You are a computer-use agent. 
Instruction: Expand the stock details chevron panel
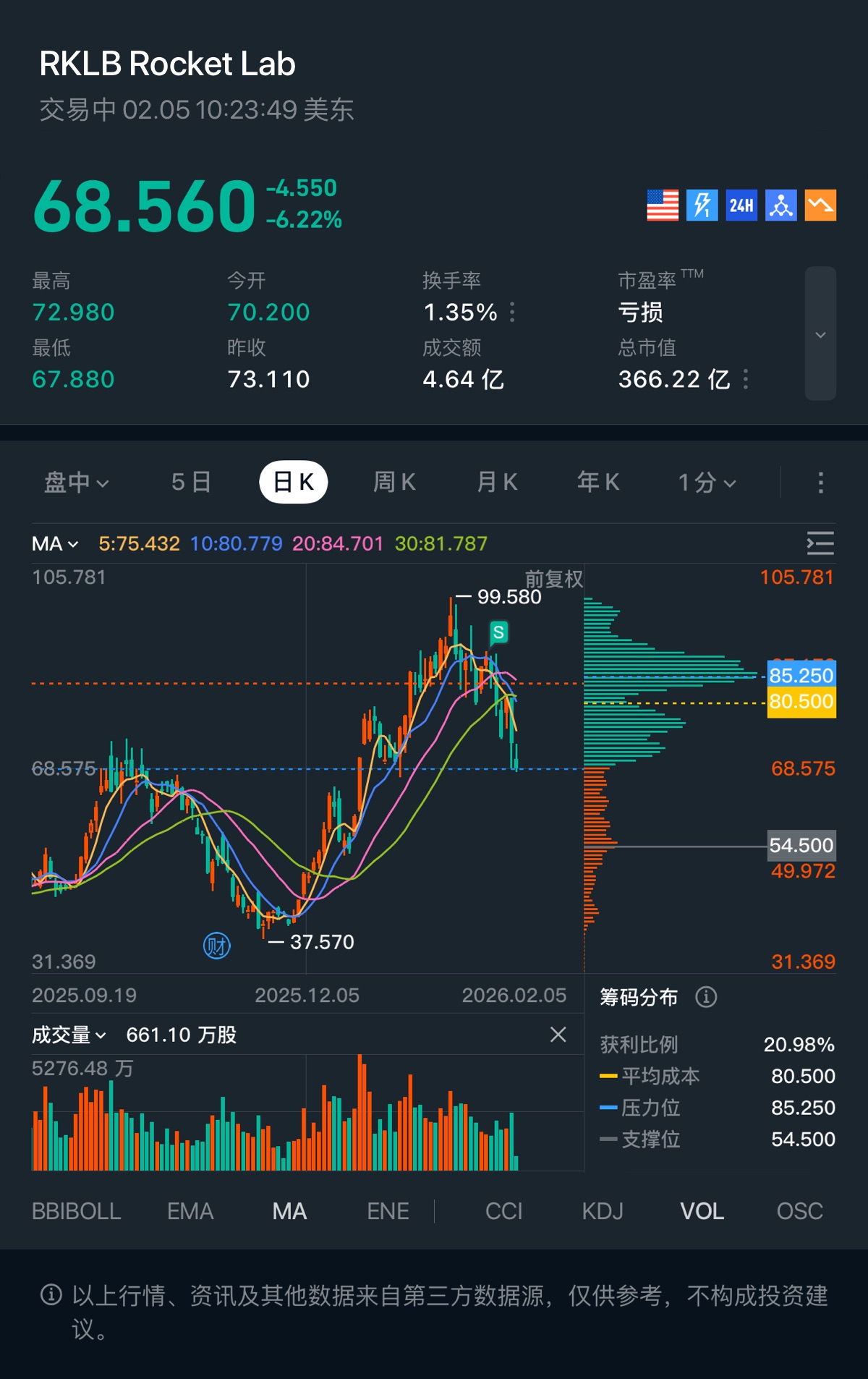(x=820, y=334)
